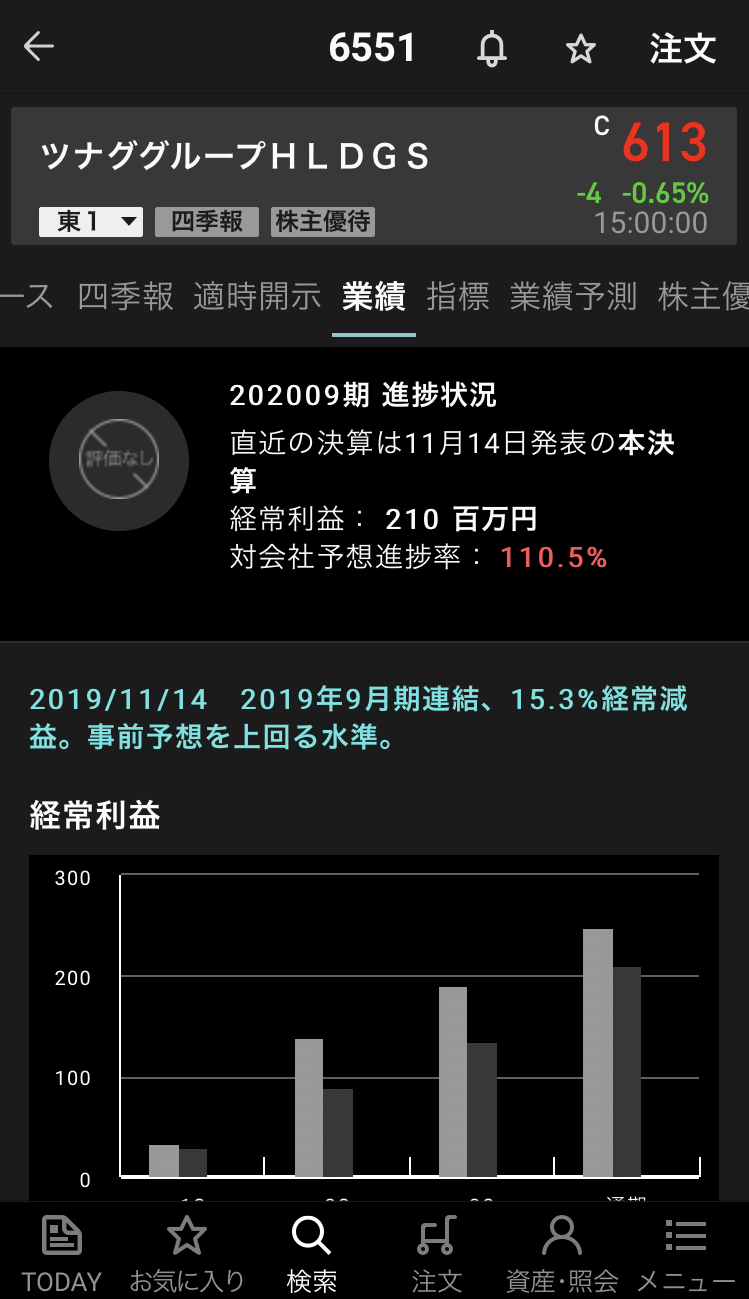Open the 四季報 chip under the stock name

click(207, 221)
